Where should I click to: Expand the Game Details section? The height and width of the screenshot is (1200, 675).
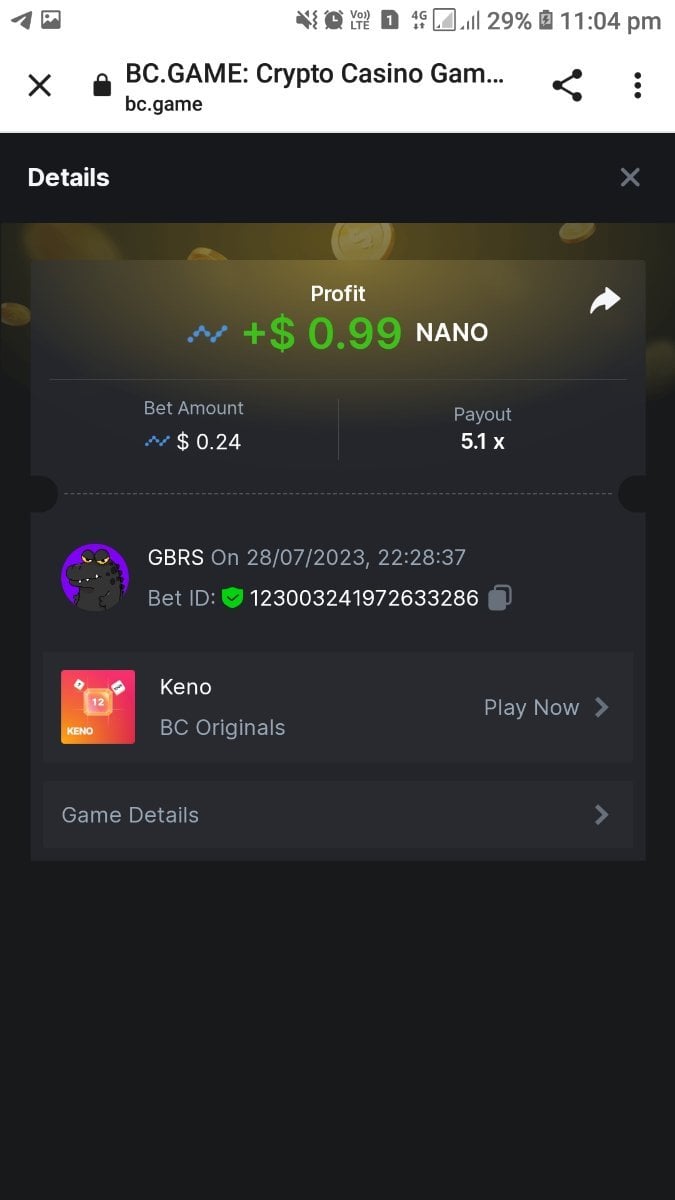click(x=338, y=815)
